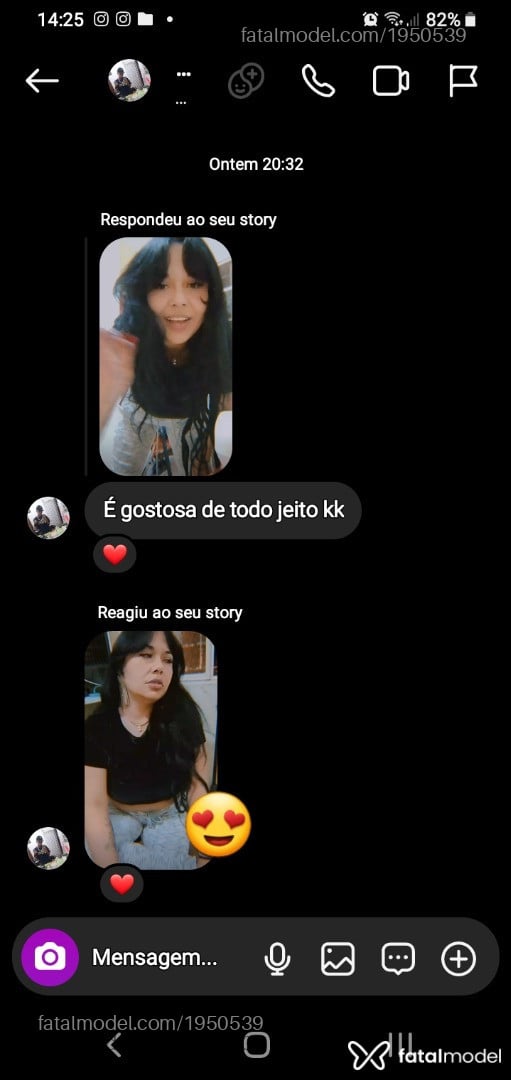511x1080 pixels.
Task: Start a voice call
Action: [x=318, y=81]
